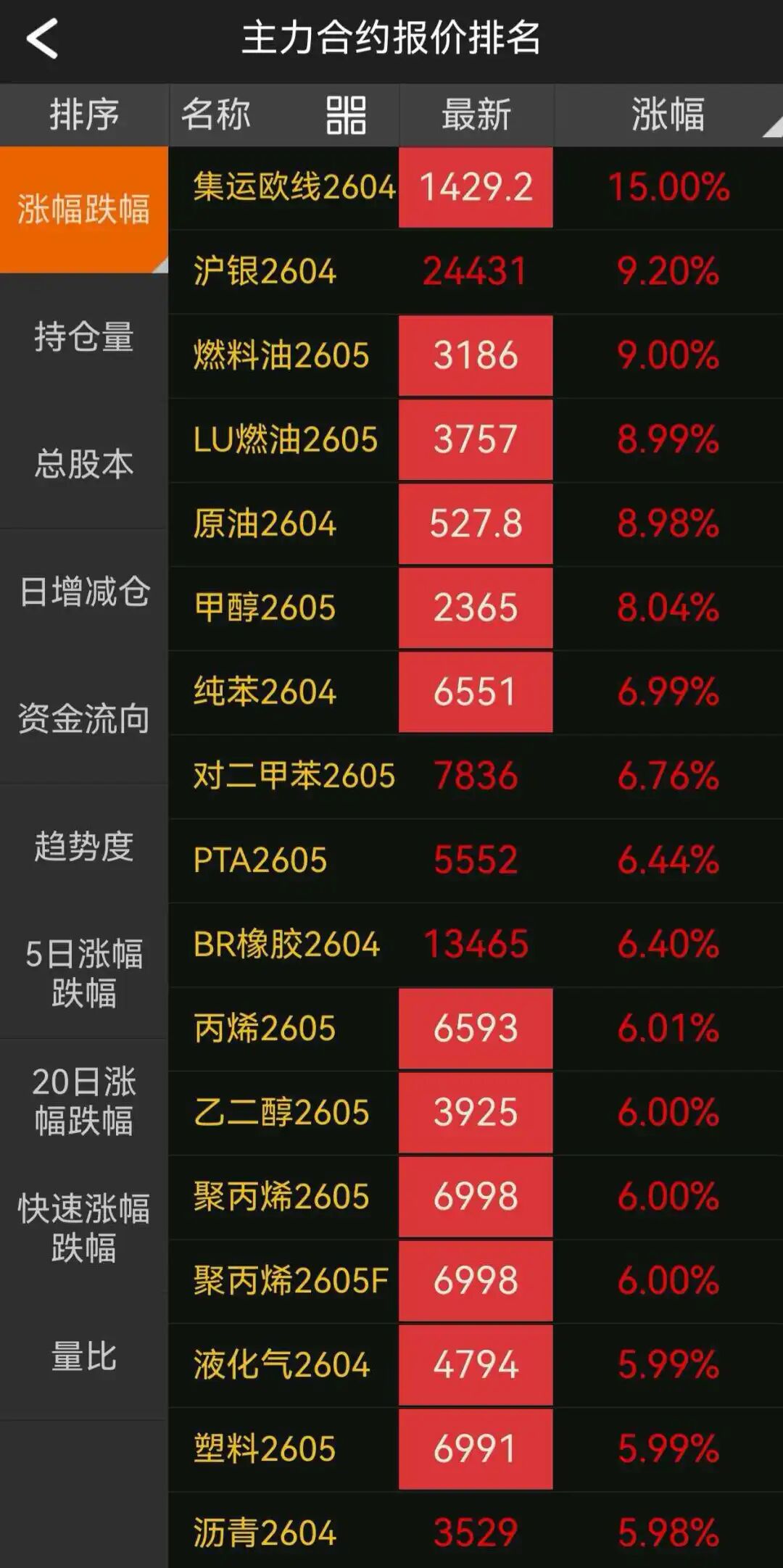Viewport: 783px width, 1568px height.
Task: View the 原油2604 contract quote
Action: pyautogui.click(x=265, y=524)
